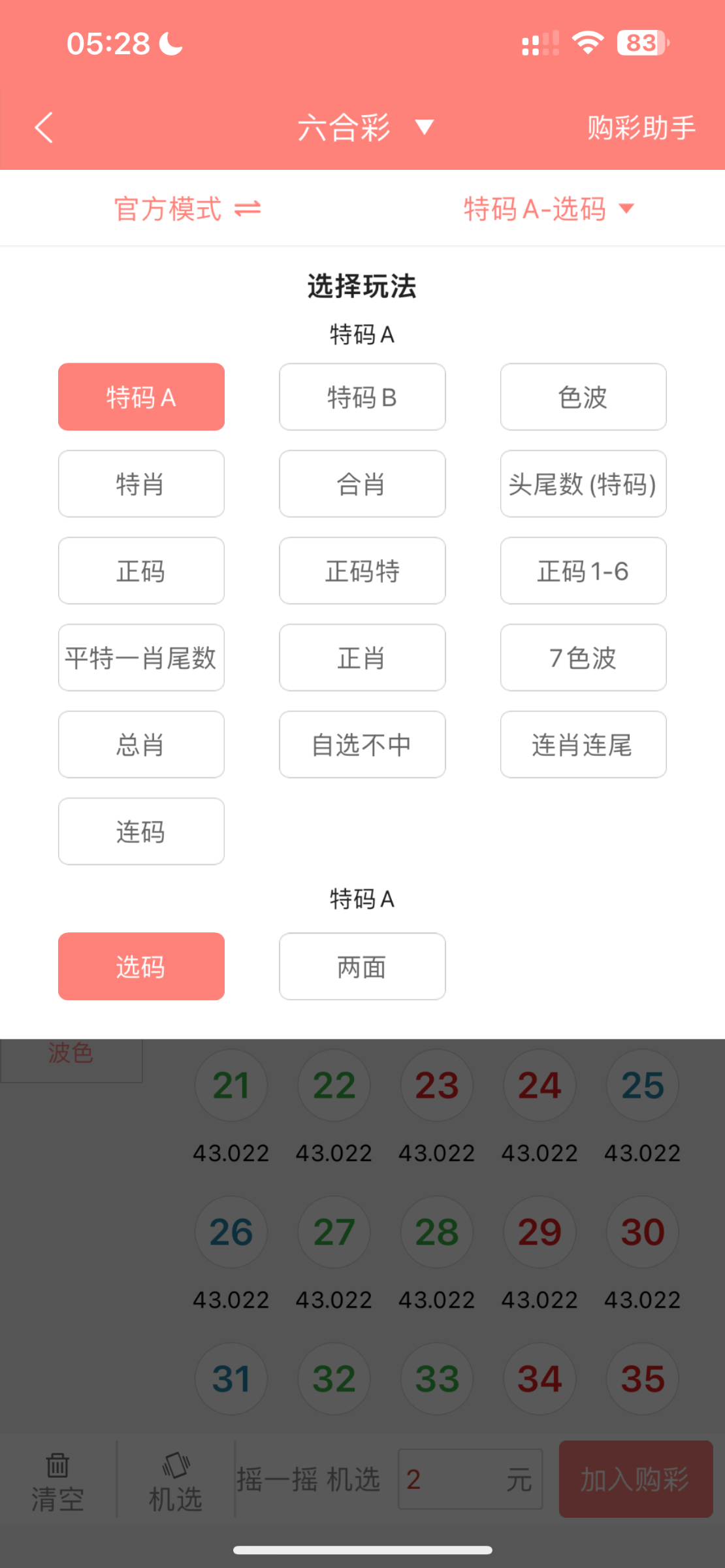
Task: Choose the 总肖 play type
Action: pyautogui.click(x=141, y=745)
